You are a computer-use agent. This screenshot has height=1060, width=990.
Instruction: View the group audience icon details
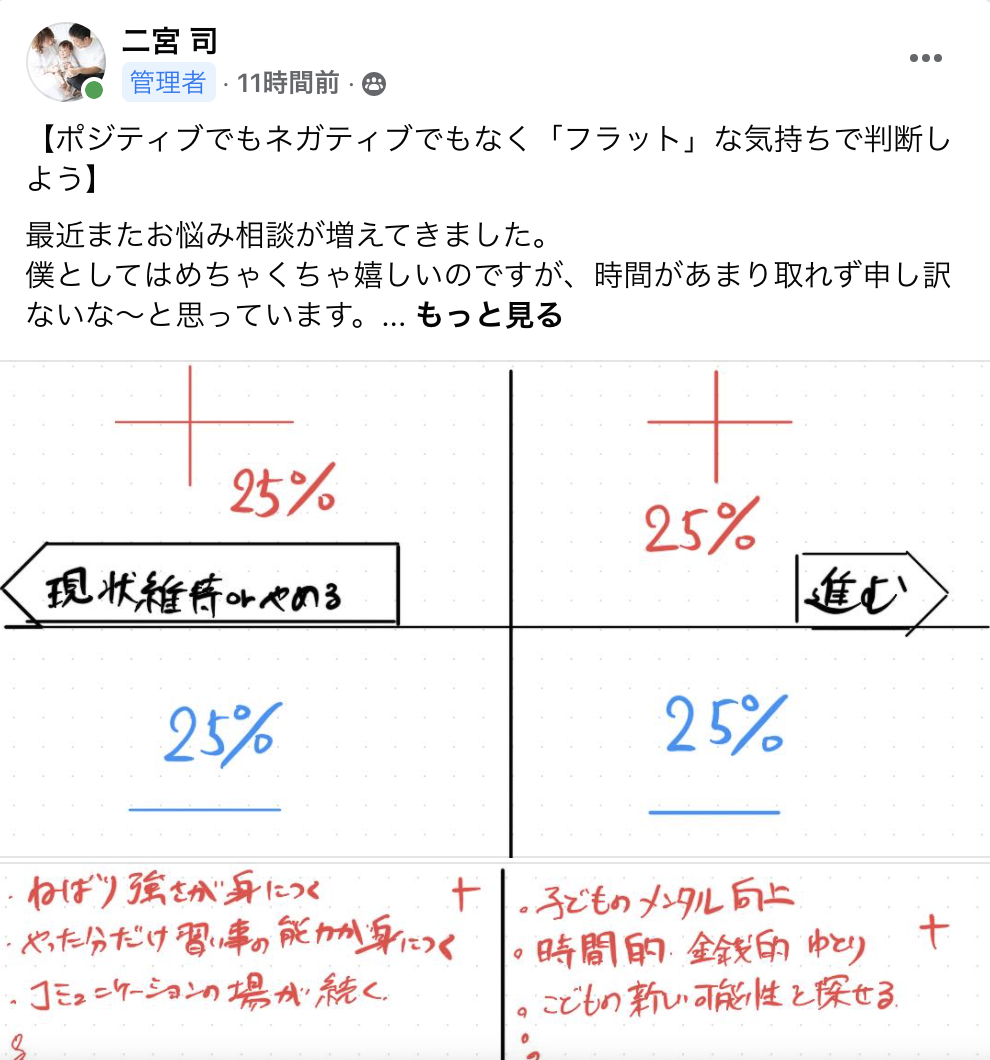click(374, 84)
